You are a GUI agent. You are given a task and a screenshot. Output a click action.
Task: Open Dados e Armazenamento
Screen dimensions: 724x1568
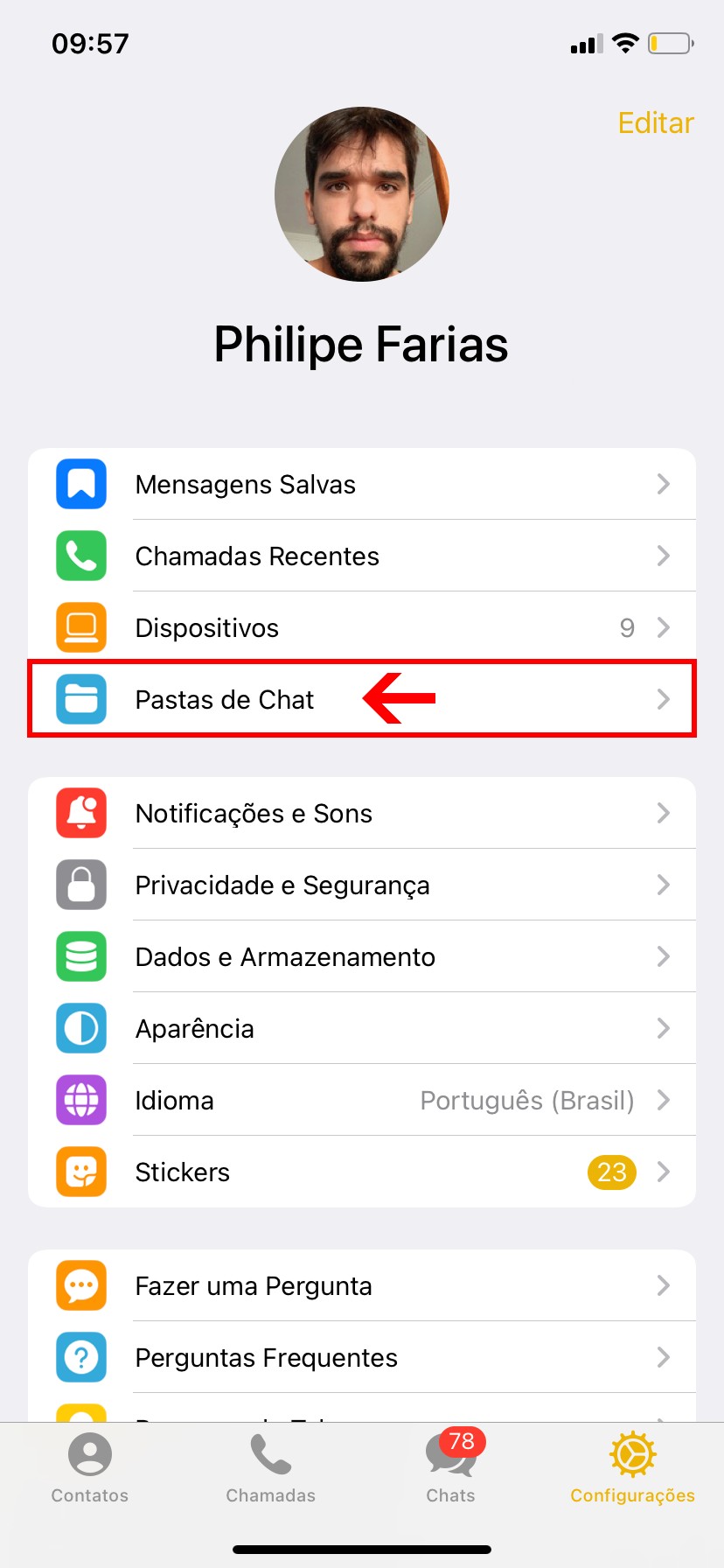[362, 956]
